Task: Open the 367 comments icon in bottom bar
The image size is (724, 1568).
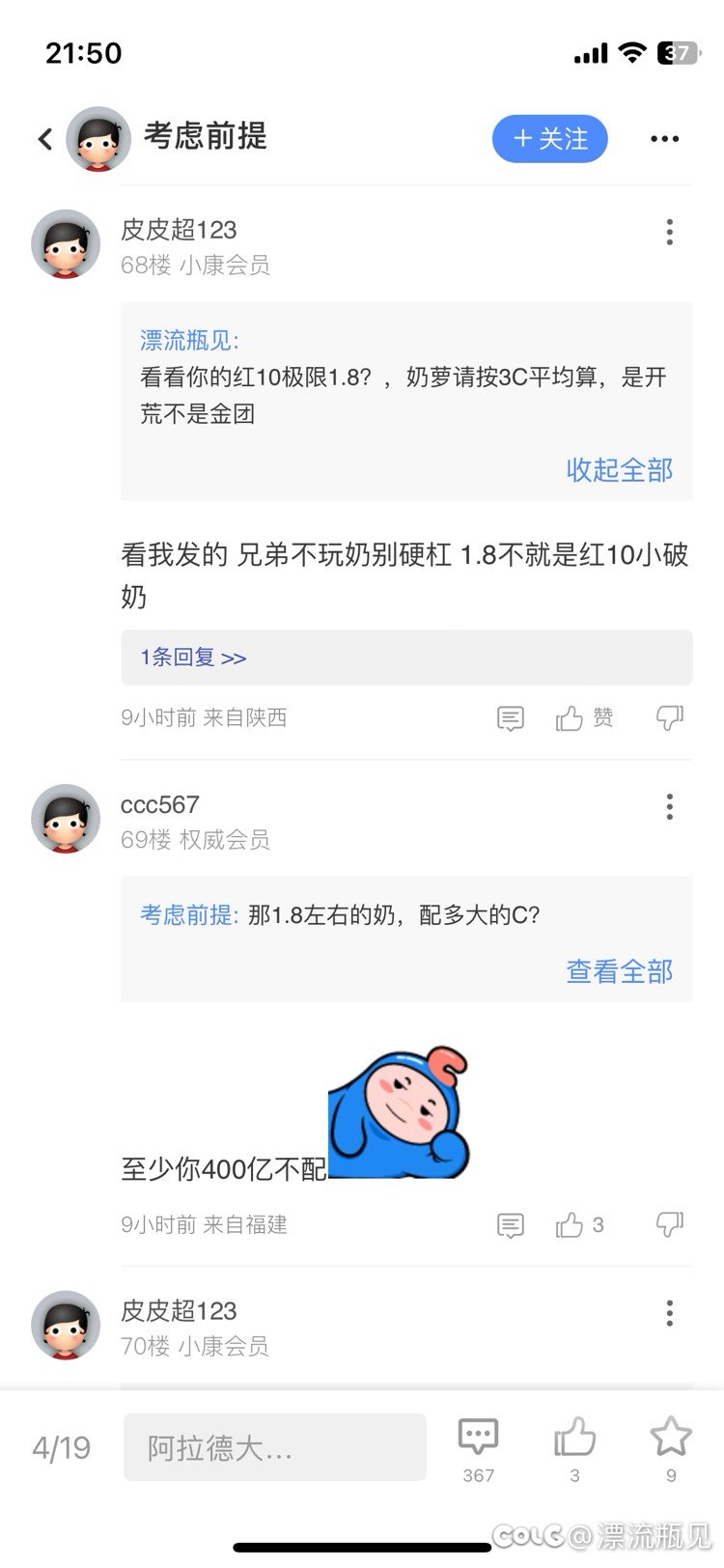Action: [478, 1450]
